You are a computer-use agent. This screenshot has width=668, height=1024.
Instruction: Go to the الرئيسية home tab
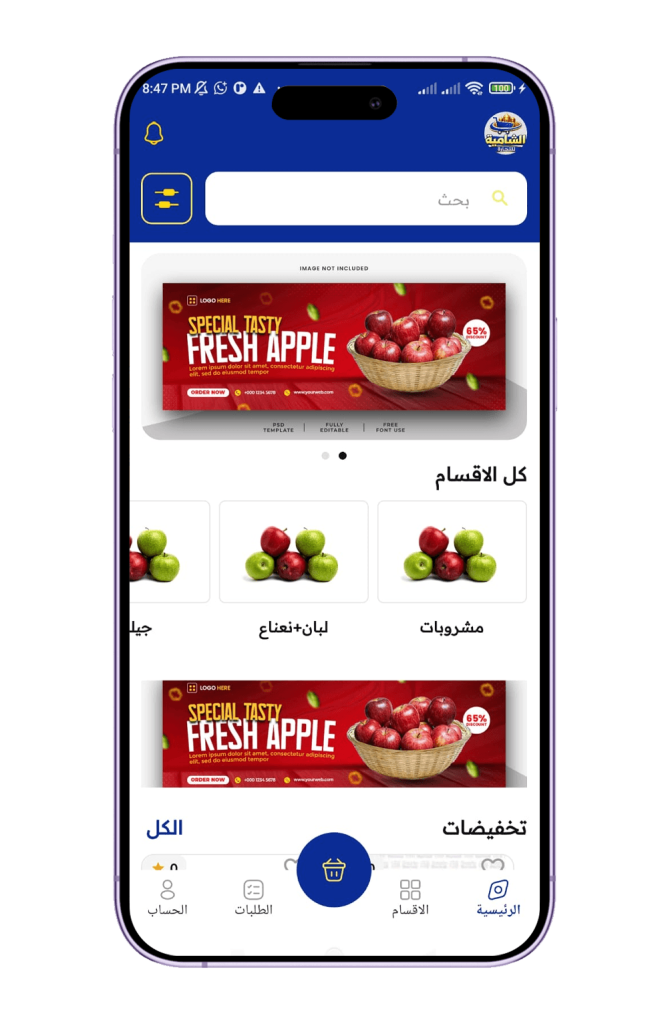click(498, 897)
